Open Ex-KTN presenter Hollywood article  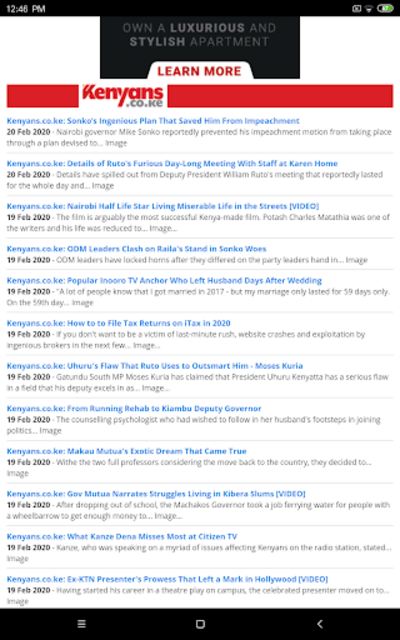167,579
